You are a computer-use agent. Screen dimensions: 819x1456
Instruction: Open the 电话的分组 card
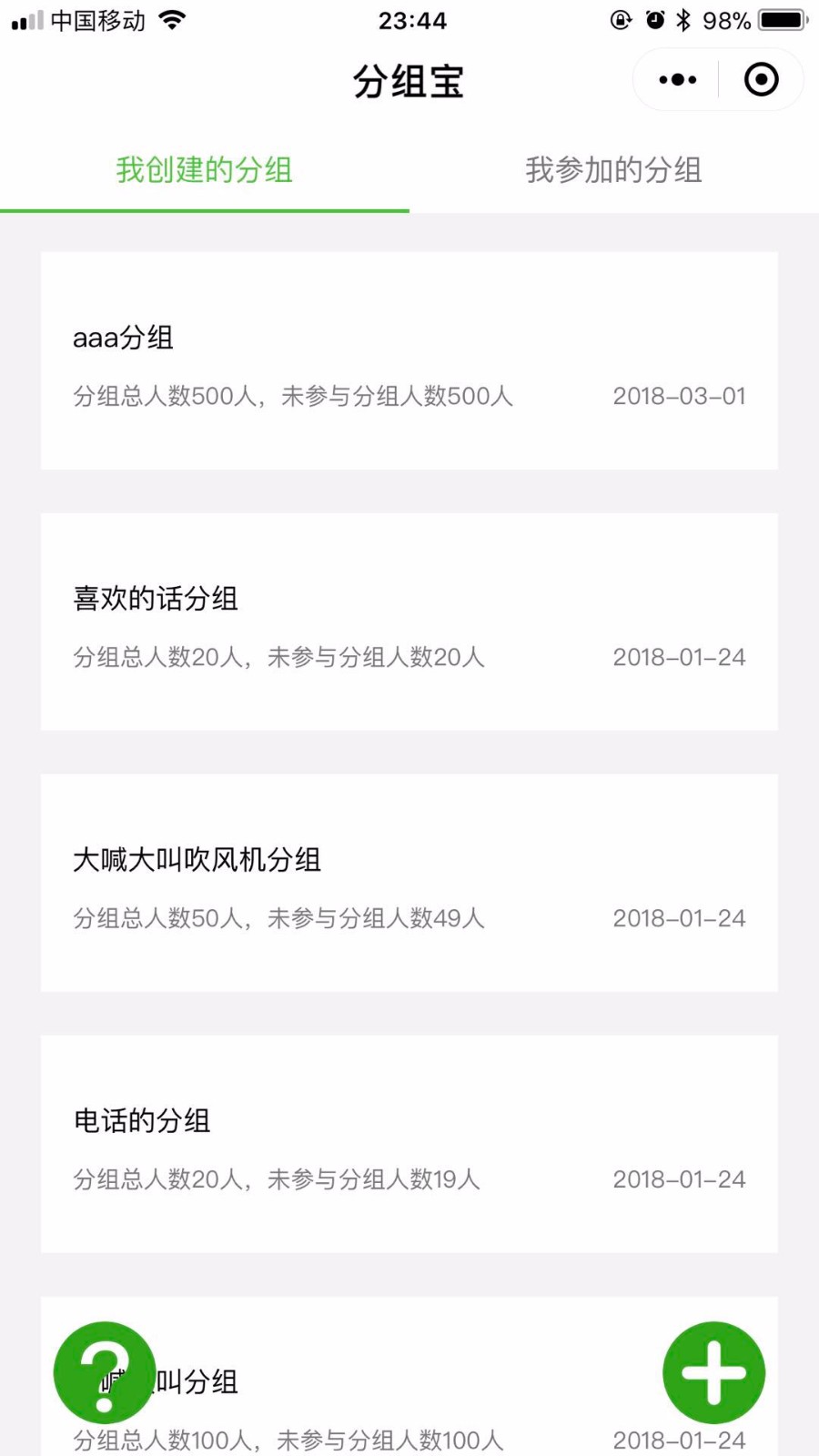[409, 1144]
